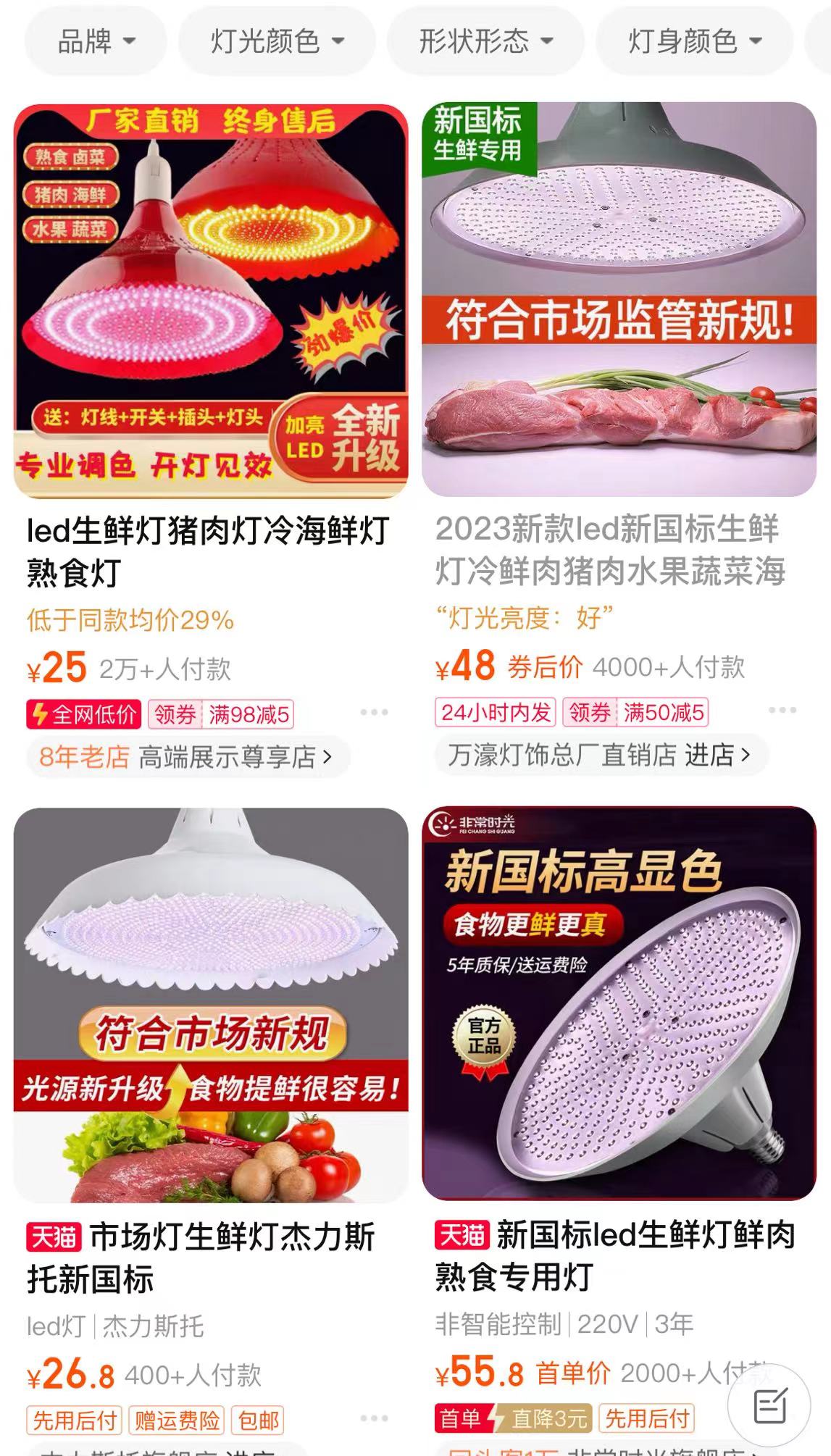Screen dimensions: 831x1456
Task: Open more options for the ¥25 product
Action: tap(374, 713)
